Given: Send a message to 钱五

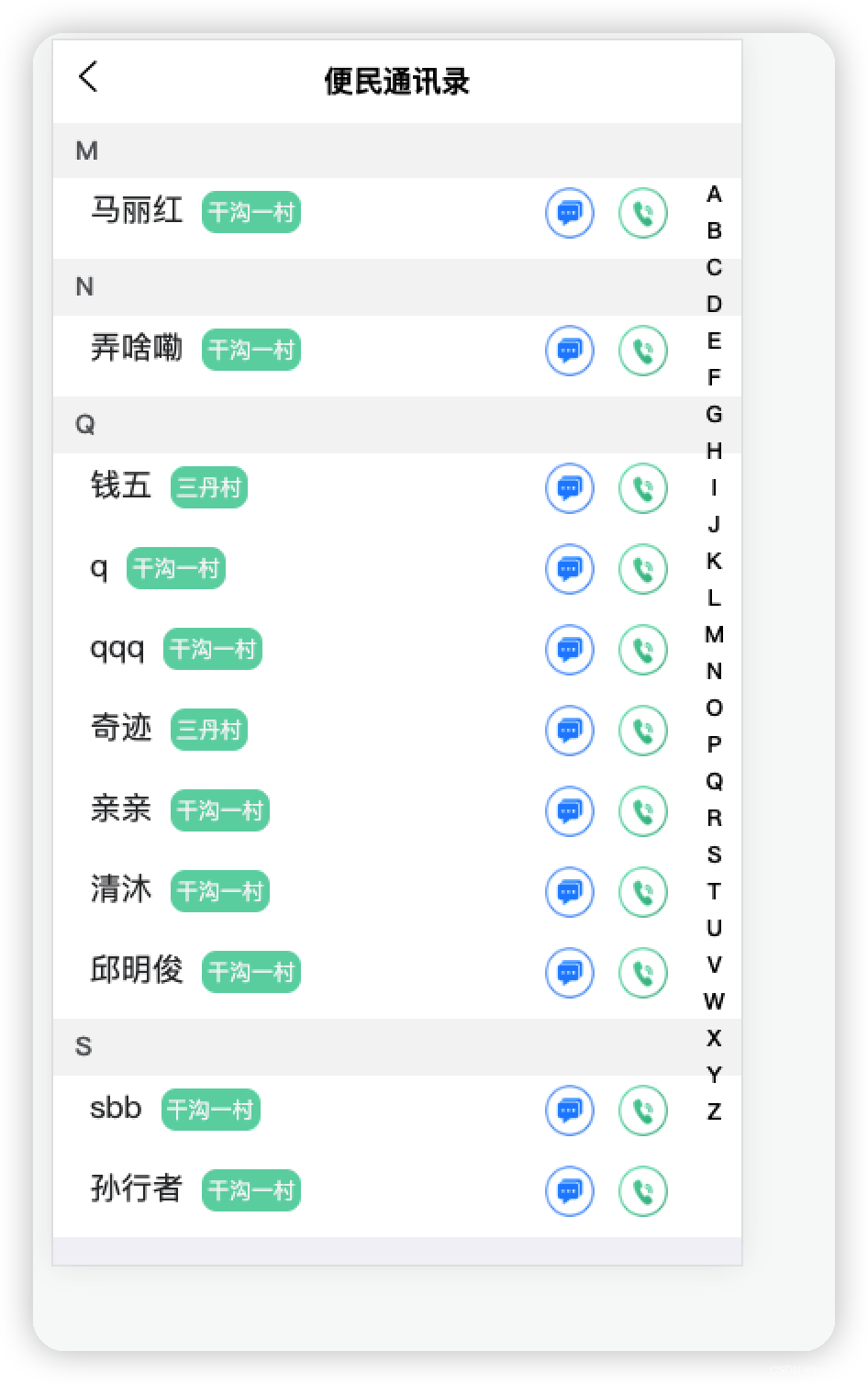Looking at the screenshot, I should 569,488.
